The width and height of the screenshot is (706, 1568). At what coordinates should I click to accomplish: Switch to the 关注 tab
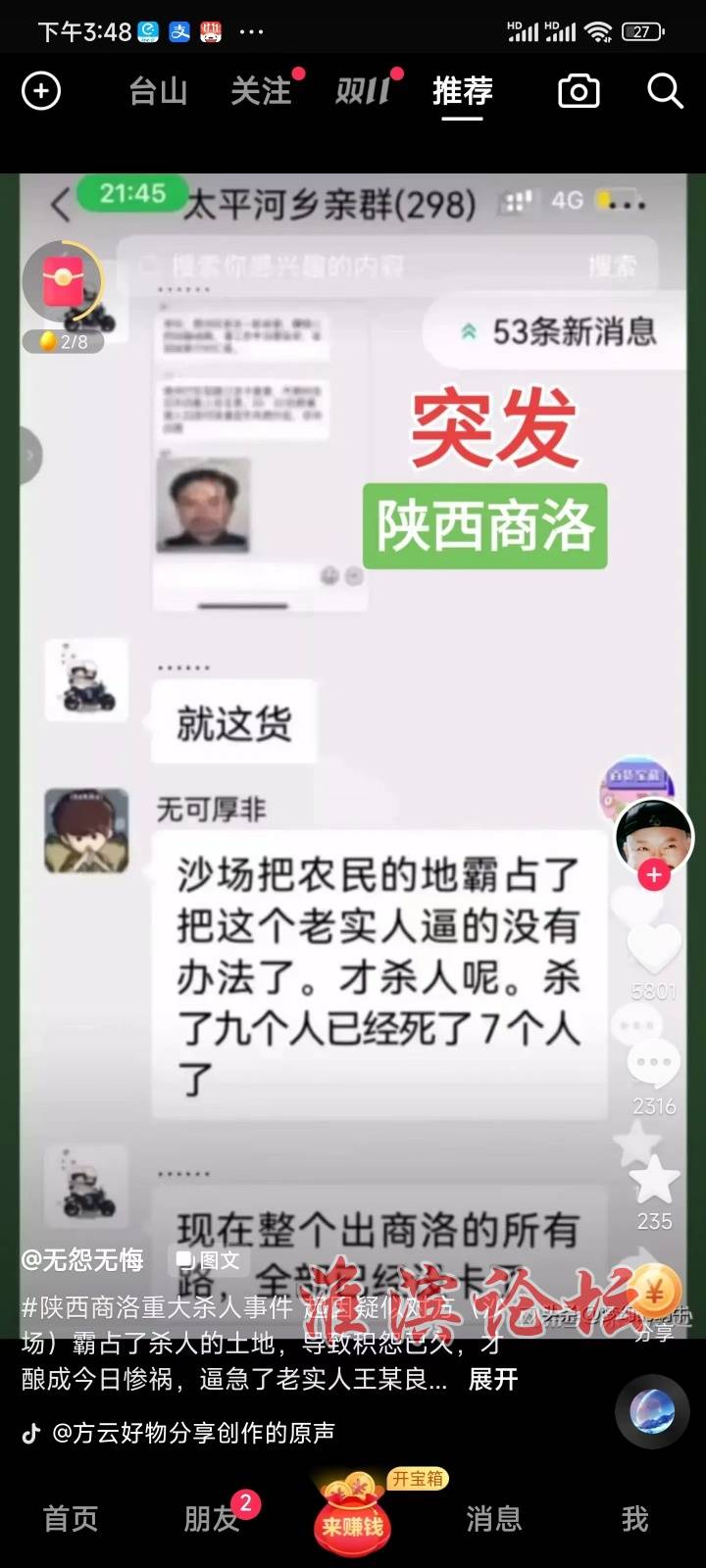point(261,91)
